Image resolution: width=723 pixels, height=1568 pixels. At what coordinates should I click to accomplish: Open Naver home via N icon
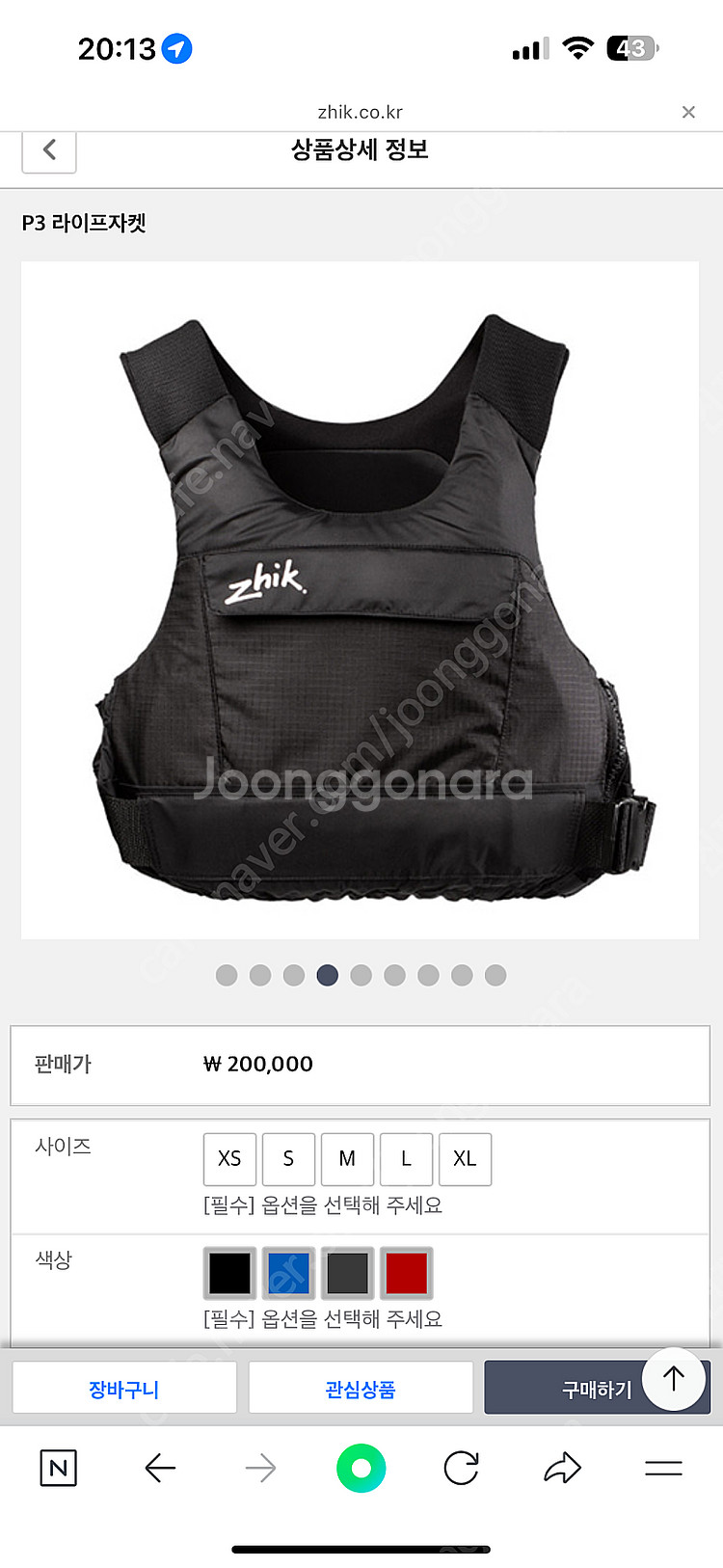[58, 1468]
